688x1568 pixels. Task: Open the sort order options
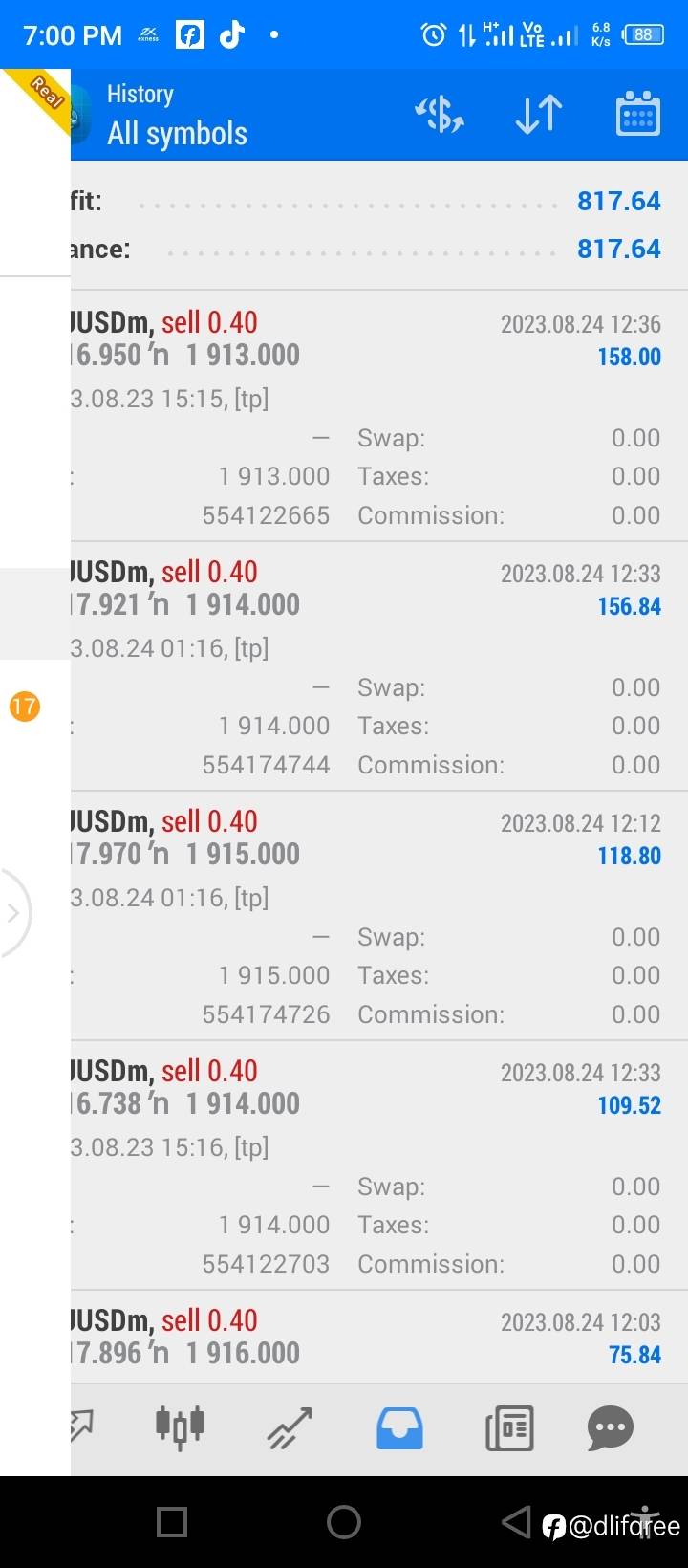(538, 115)
